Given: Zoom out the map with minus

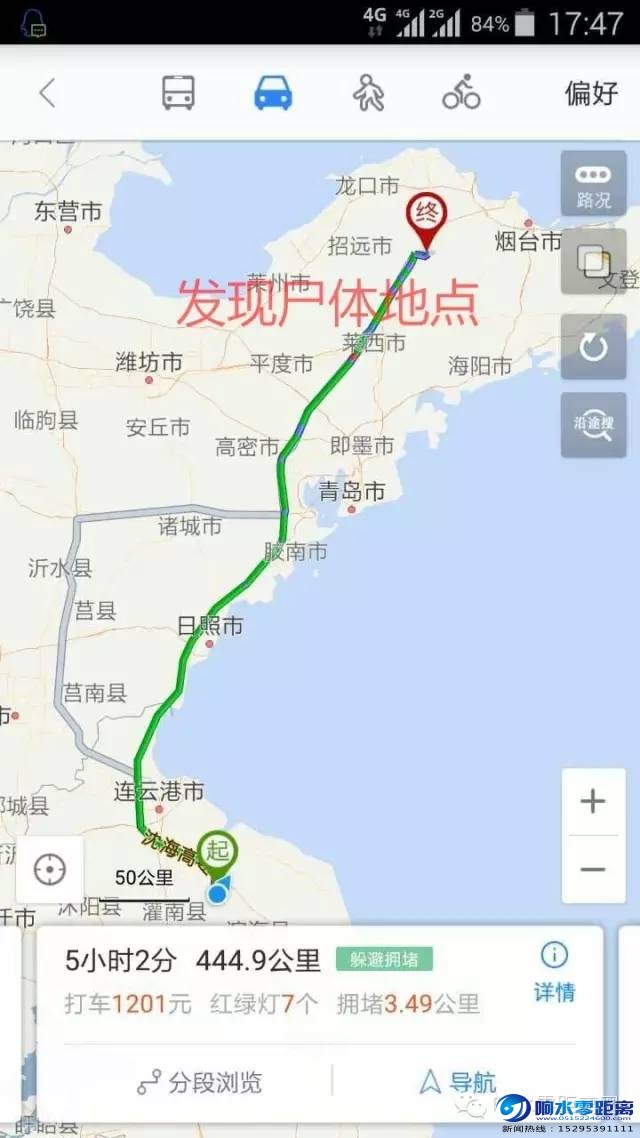Looking at the screenshot, I should [593, 869].
